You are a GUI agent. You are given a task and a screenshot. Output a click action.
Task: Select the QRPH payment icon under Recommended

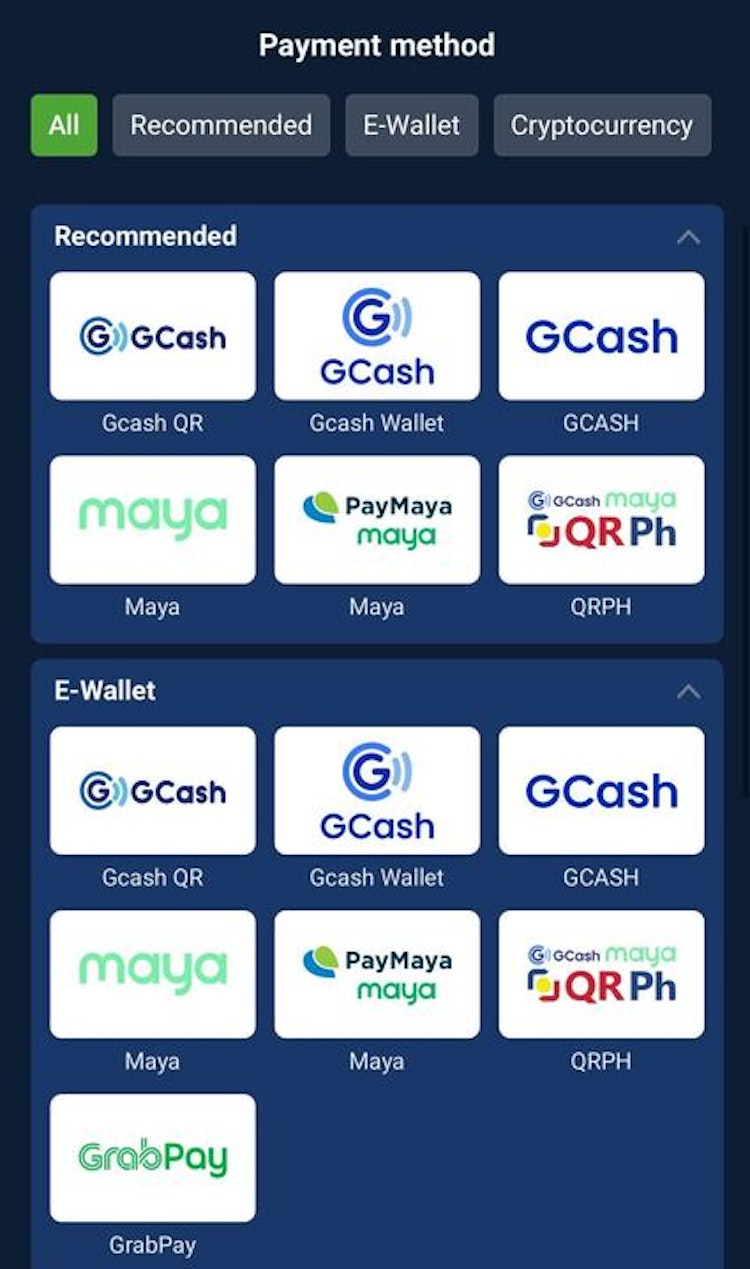tap(601, 519)
